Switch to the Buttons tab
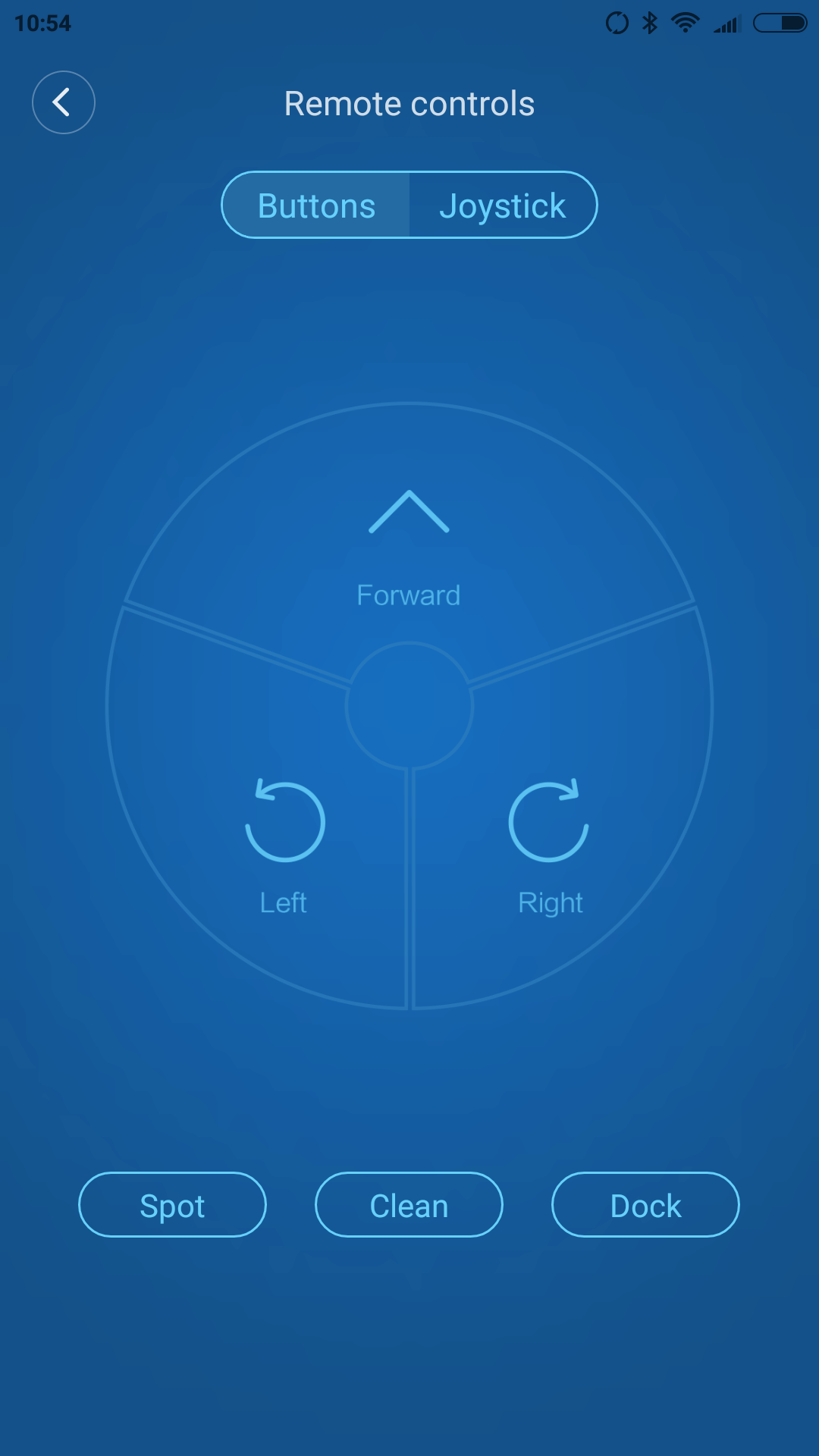Screen dimensions: 819x1456 coord(316,206)
